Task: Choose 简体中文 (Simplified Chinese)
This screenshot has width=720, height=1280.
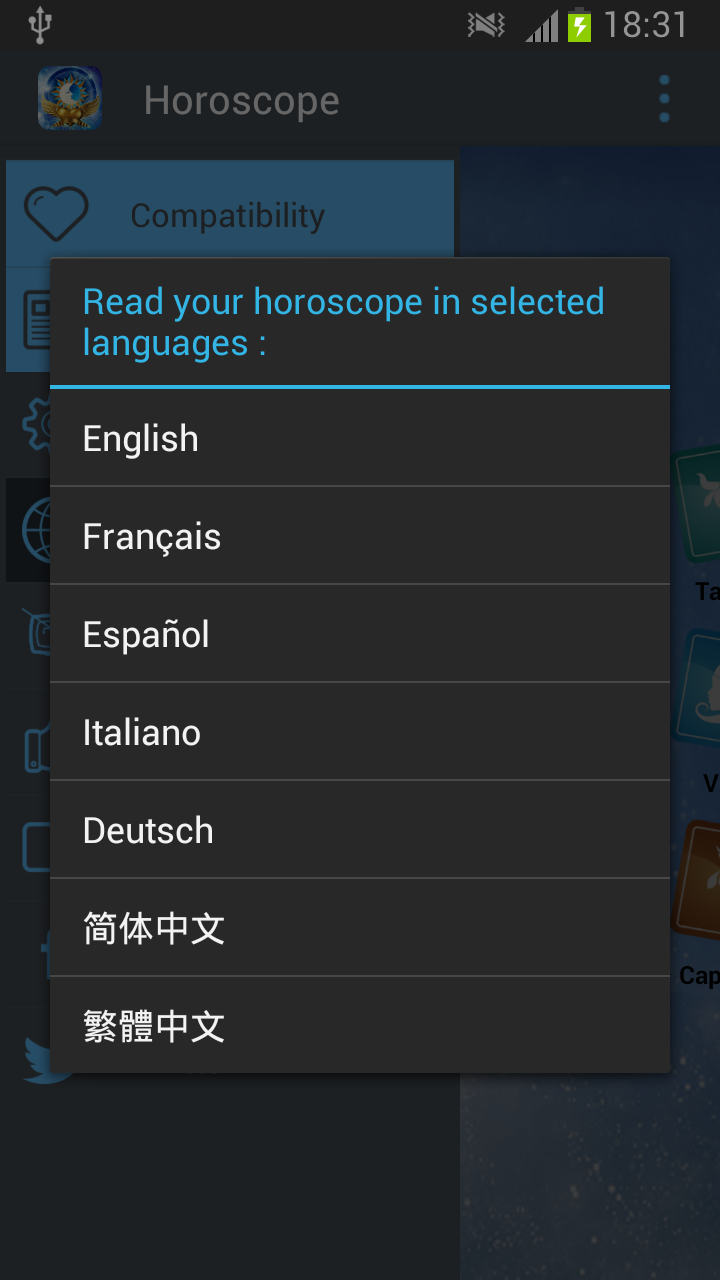Action: point(360,929)
